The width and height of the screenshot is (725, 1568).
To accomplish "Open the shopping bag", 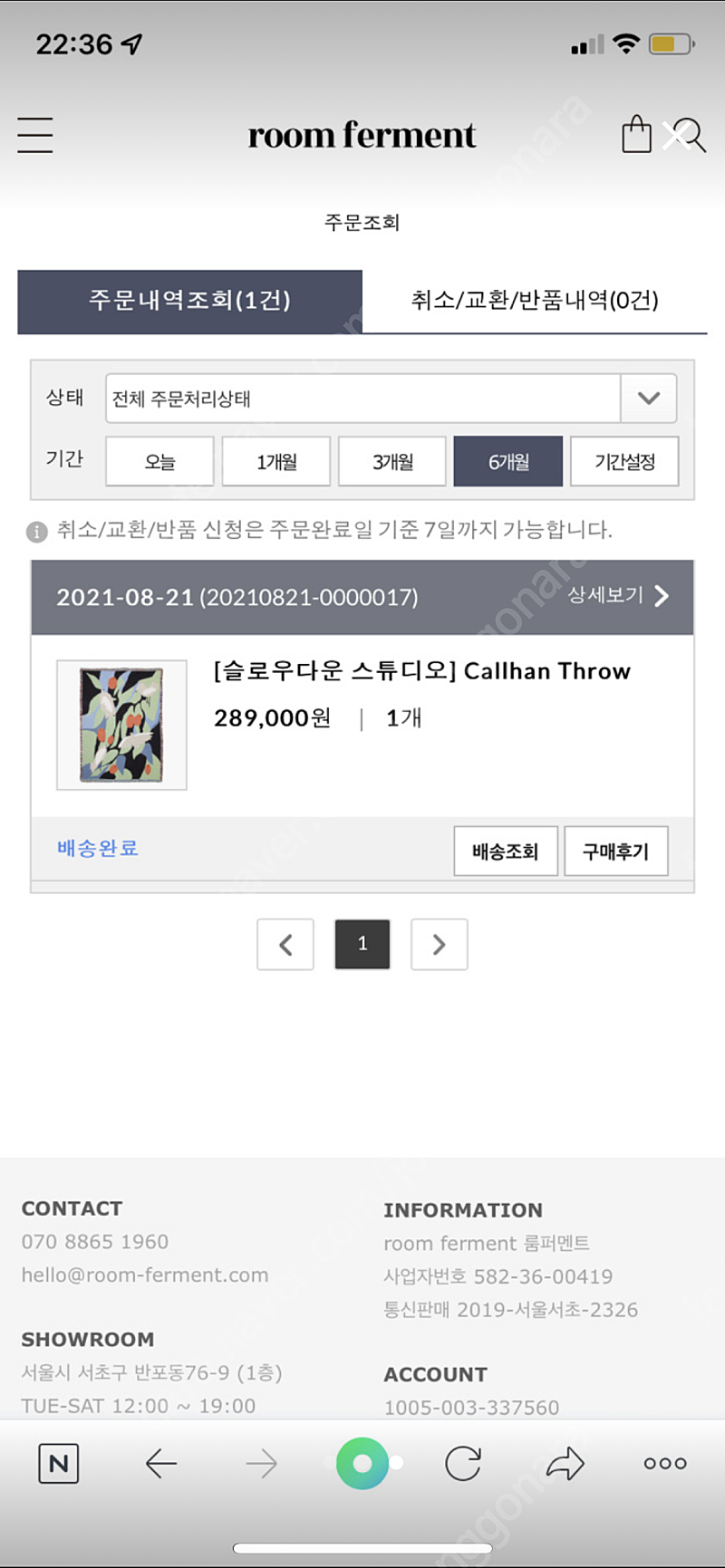I will 636,135.
